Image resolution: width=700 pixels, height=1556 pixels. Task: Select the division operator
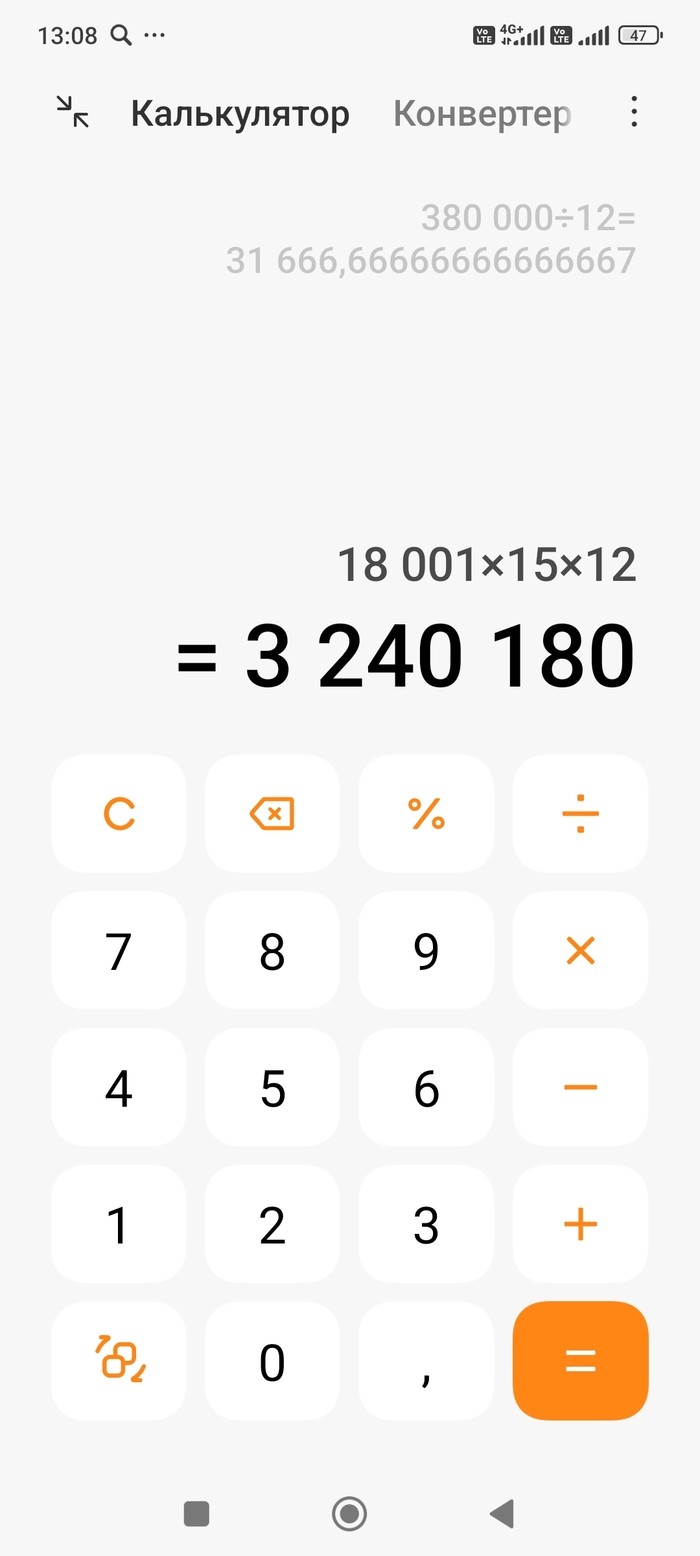click(x=580, y=814)
